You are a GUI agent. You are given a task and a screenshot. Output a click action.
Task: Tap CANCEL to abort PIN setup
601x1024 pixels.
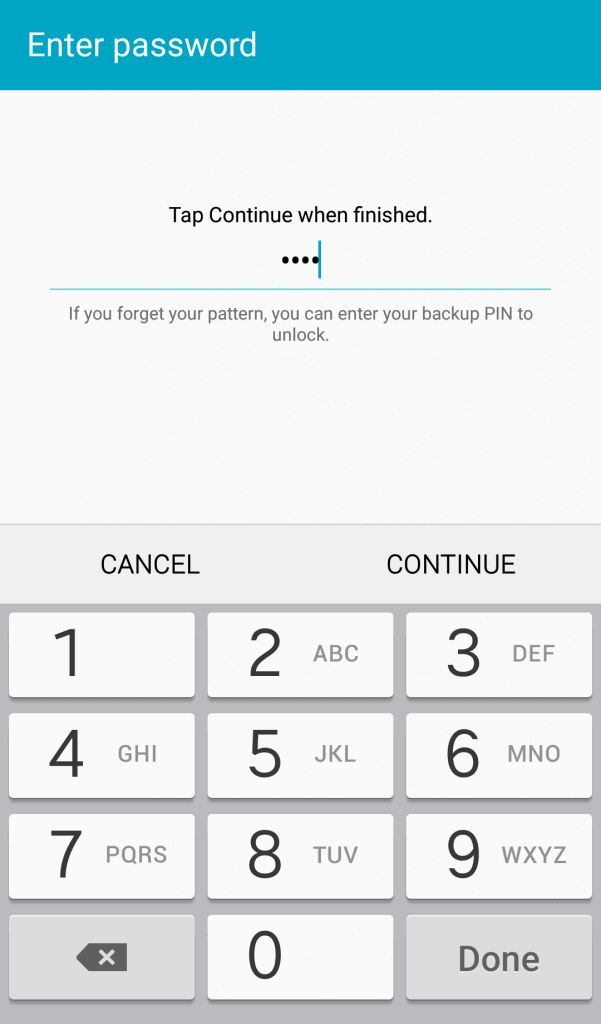click(x=150, y=564)
